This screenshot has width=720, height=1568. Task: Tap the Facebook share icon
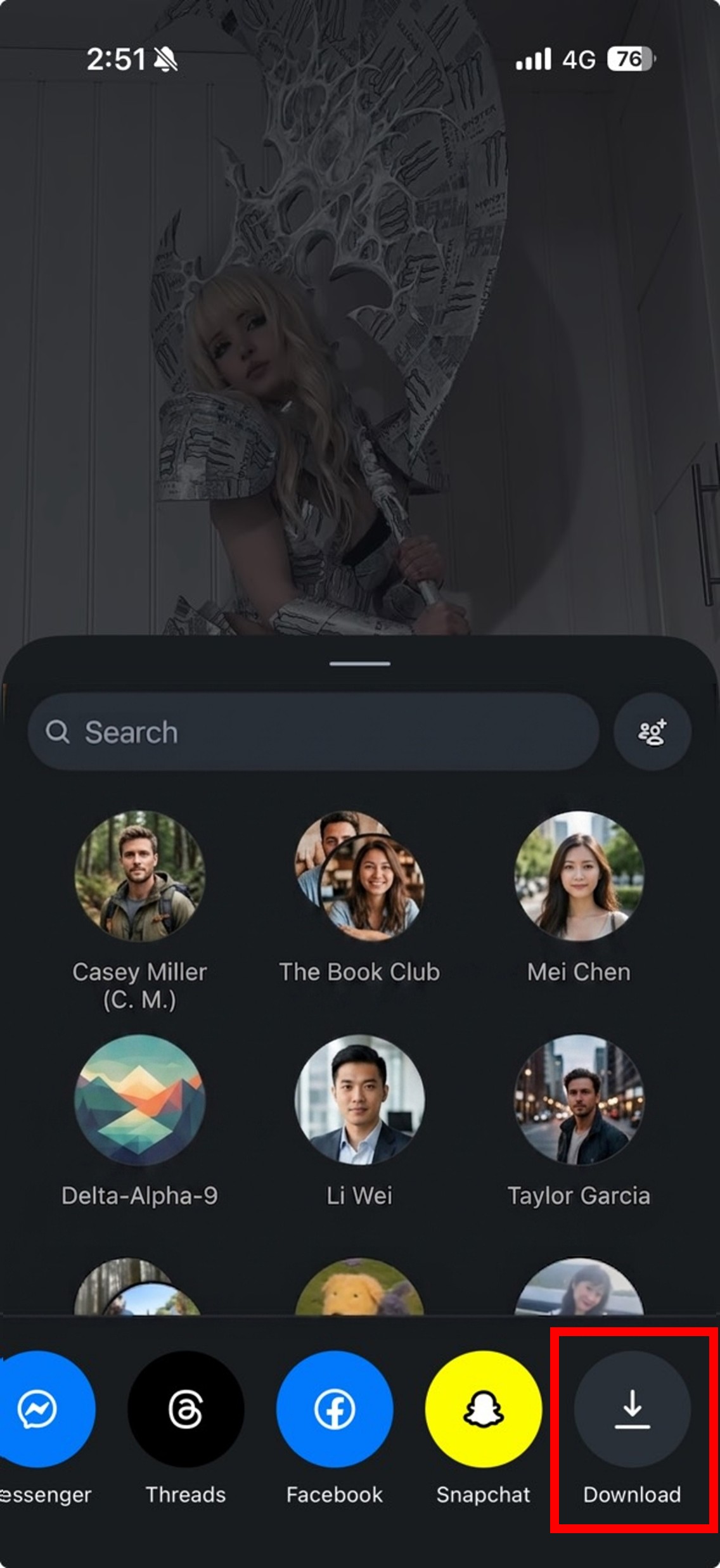point(335,1409)
